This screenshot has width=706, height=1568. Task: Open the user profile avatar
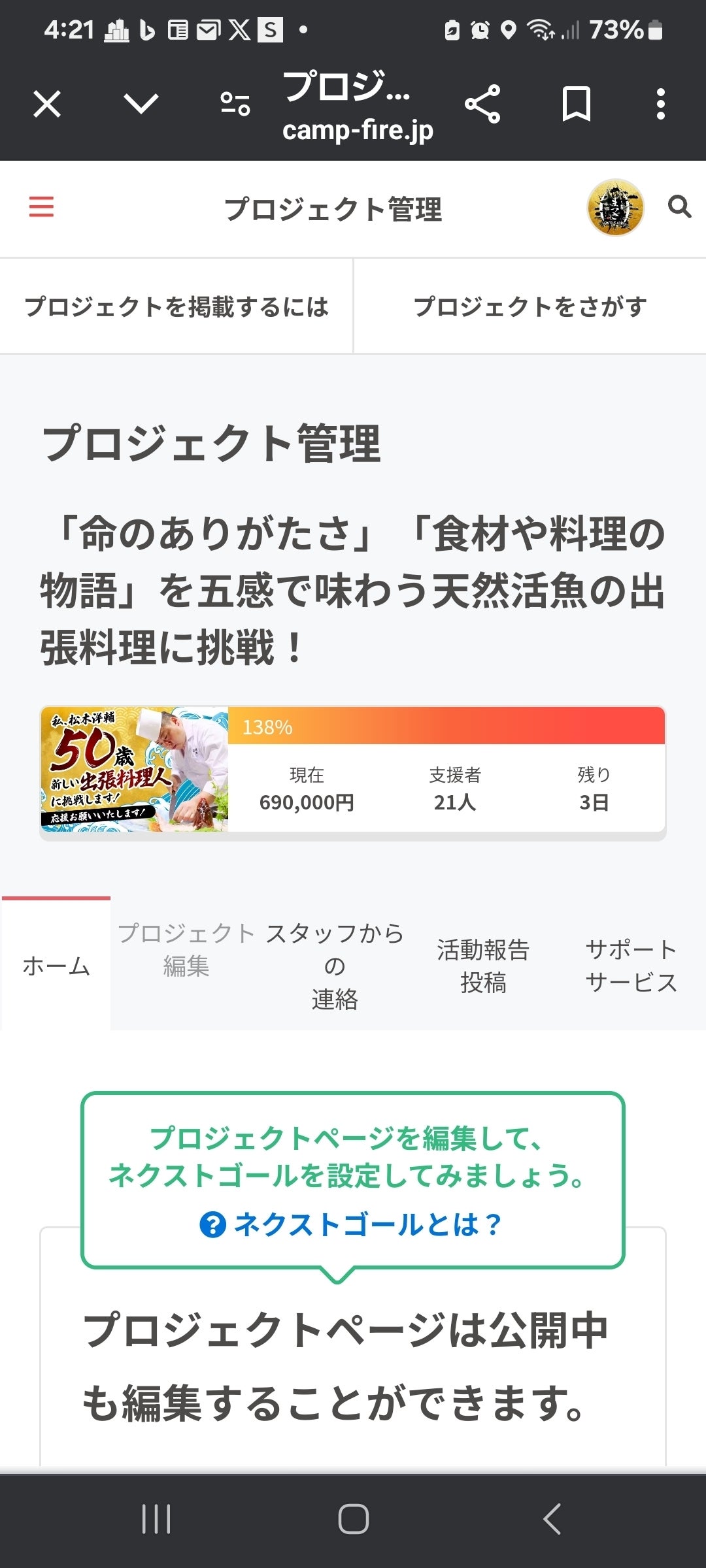coord(615,208)
